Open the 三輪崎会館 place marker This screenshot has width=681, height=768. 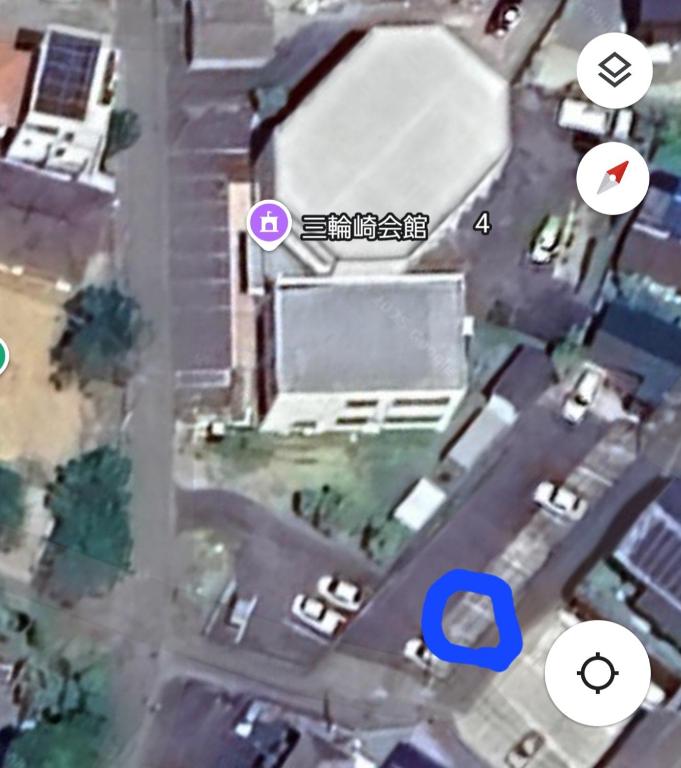point(268,223)
